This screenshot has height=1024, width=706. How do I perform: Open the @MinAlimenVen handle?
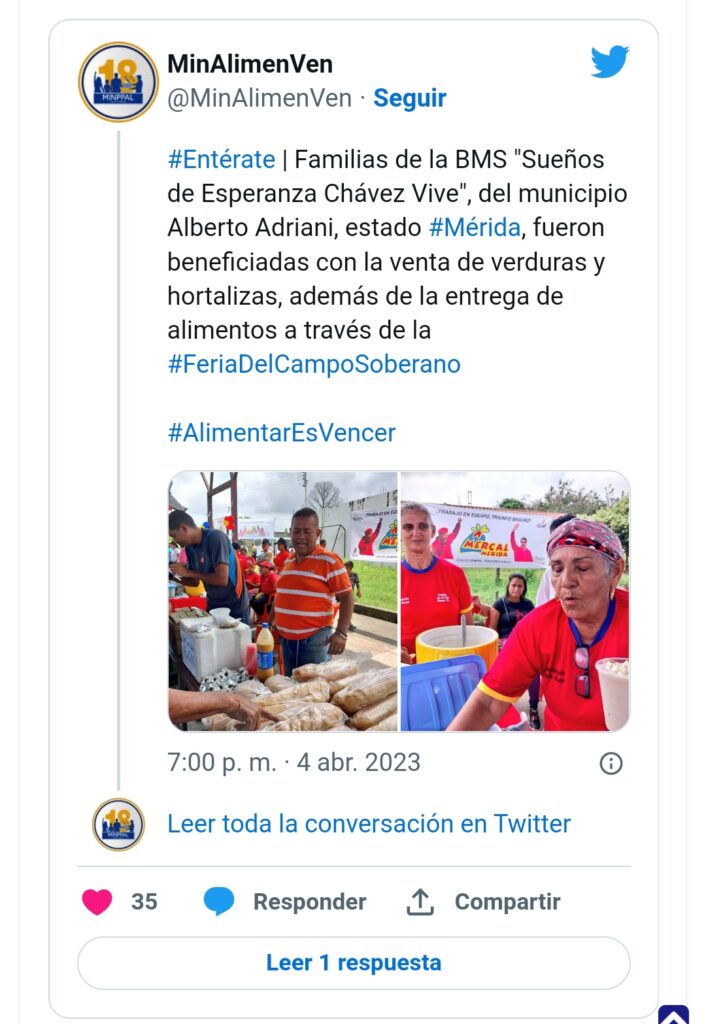point(259,98)
